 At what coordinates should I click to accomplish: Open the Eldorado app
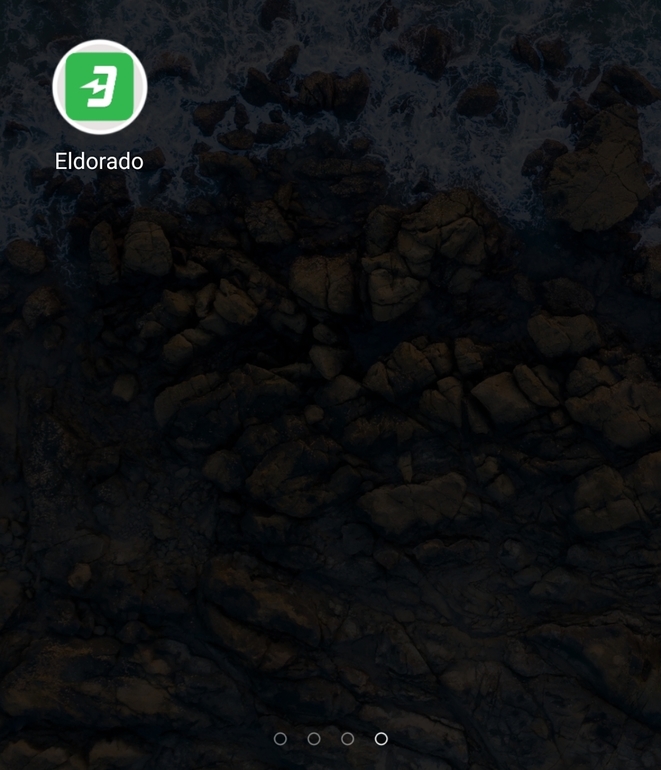point(99,87)
